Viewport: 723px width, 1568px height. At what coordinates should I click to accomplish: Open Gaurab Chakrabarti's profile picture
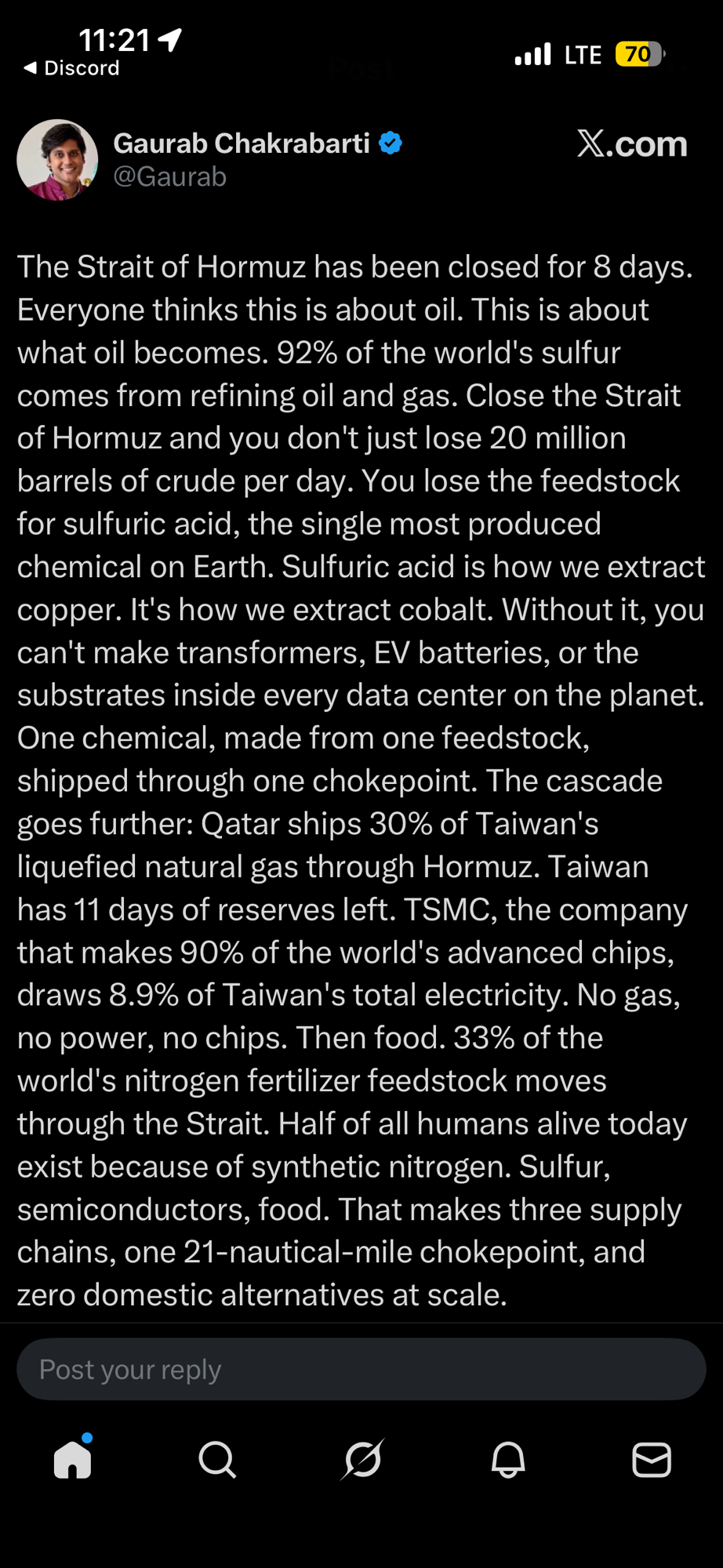click(x=57, y=160)
